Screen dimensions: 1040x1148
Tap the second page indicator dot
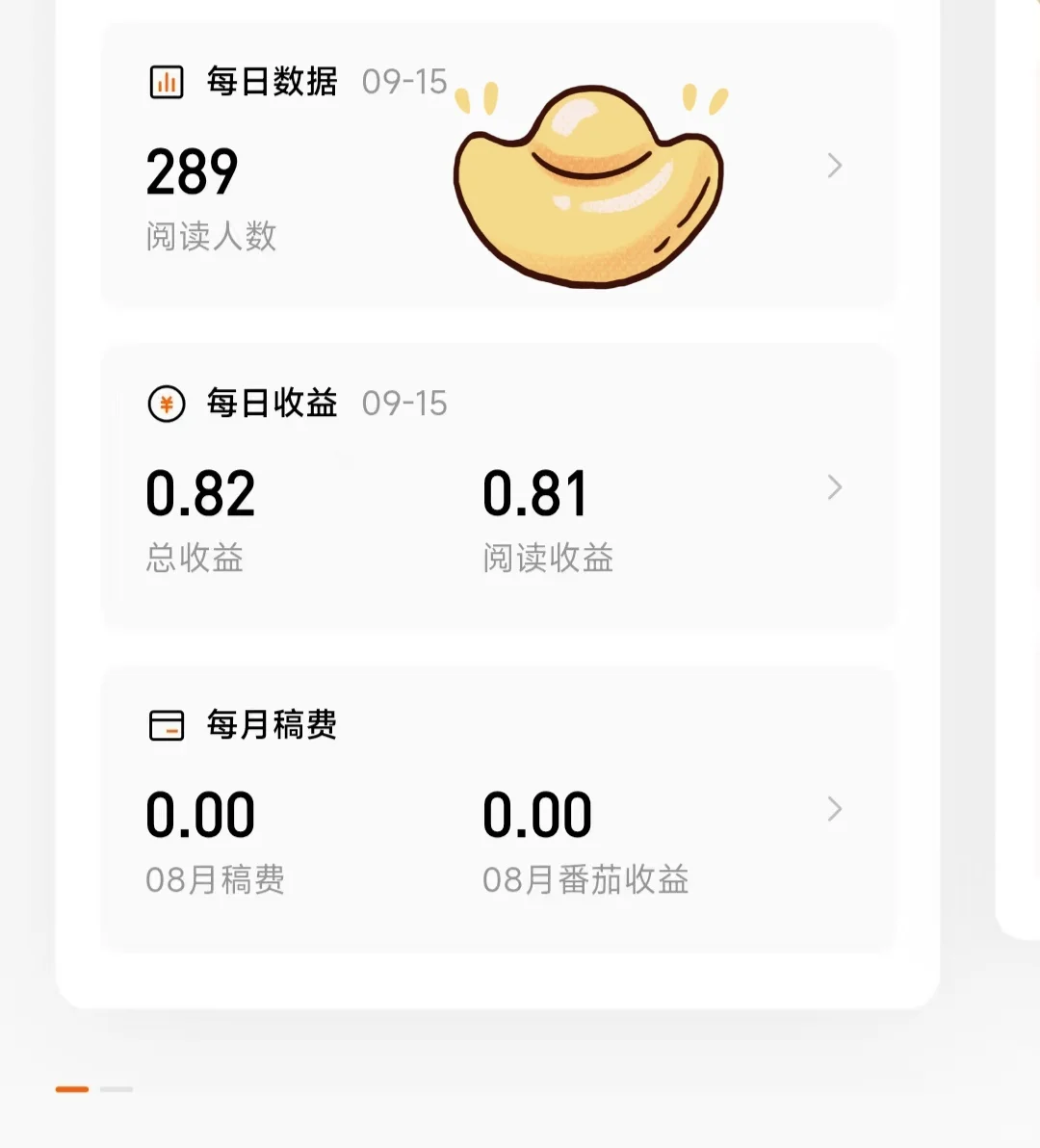[117, 1089]
